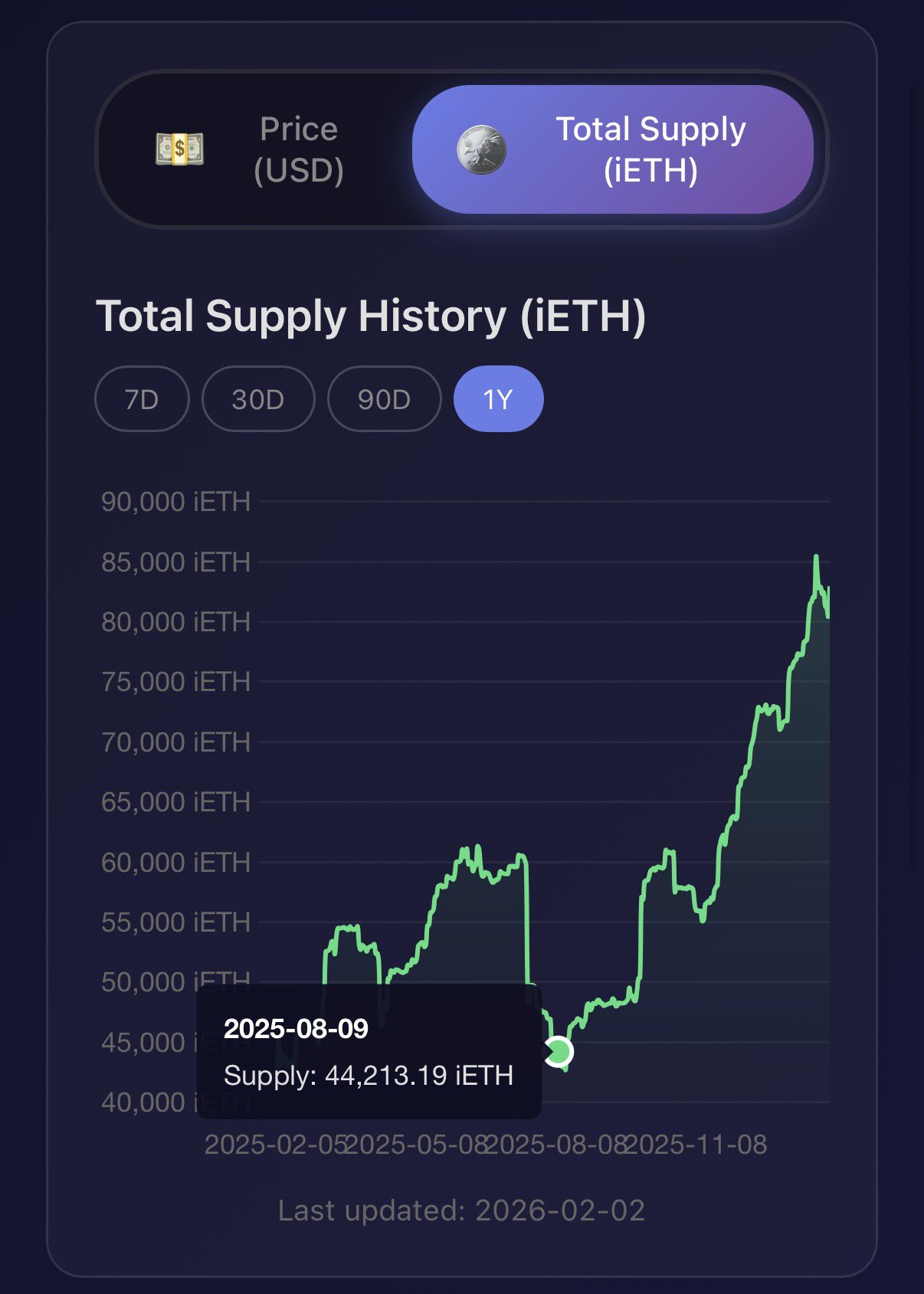The image size is (924, 1294).
Task: Show the 7D supply history
Action: [x=142, y=399]
